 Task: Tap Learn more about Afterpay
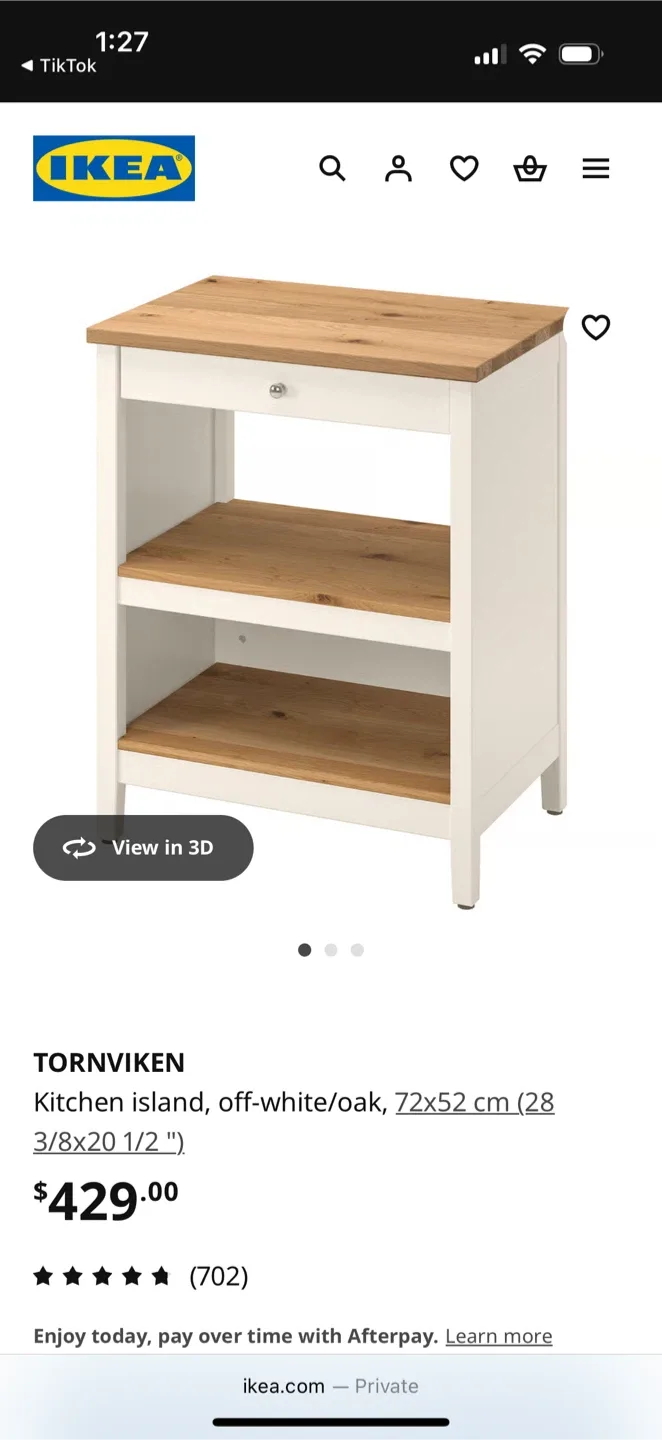coord(499,1336)
